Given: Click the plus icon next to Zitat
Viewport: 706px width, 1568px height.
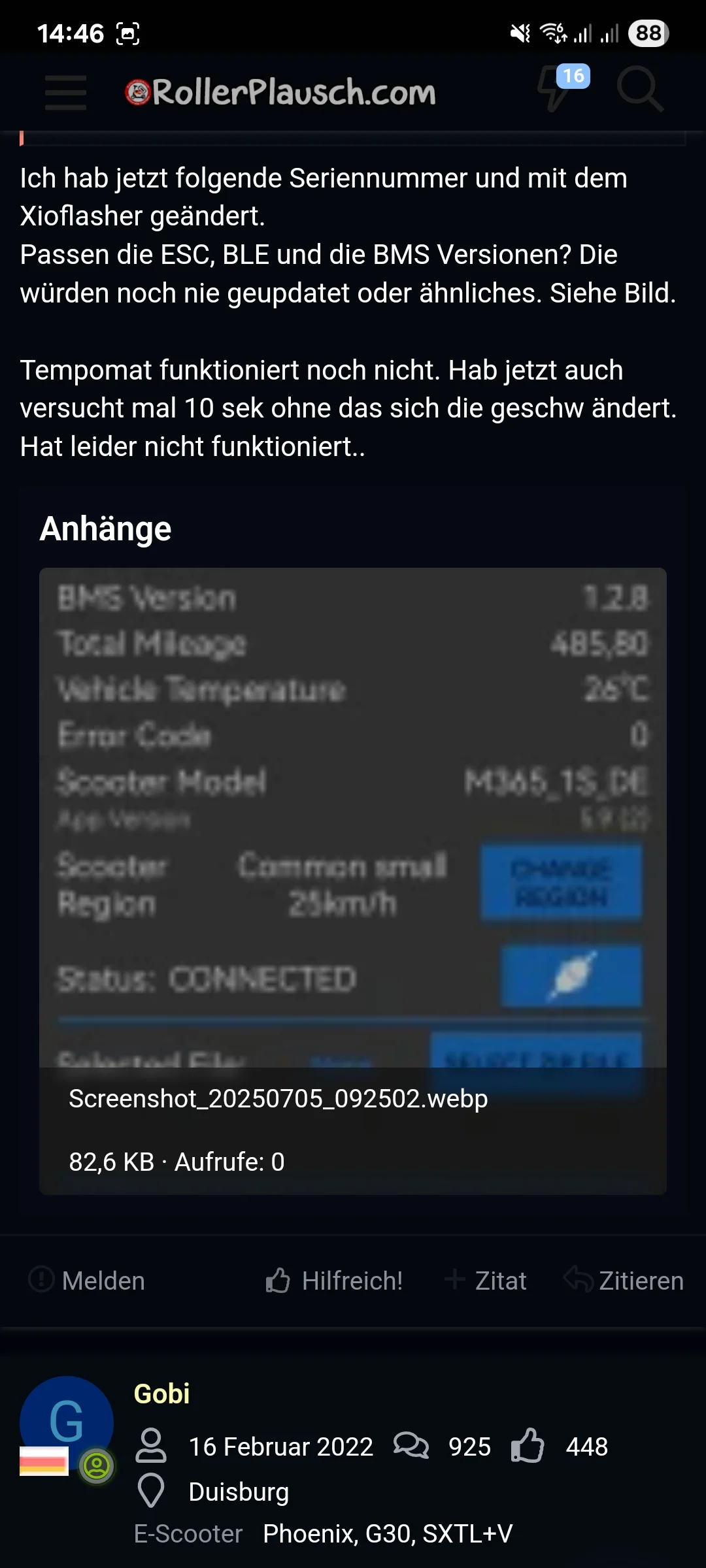Looking at the screenshot, I should (x=456, y=1280).
